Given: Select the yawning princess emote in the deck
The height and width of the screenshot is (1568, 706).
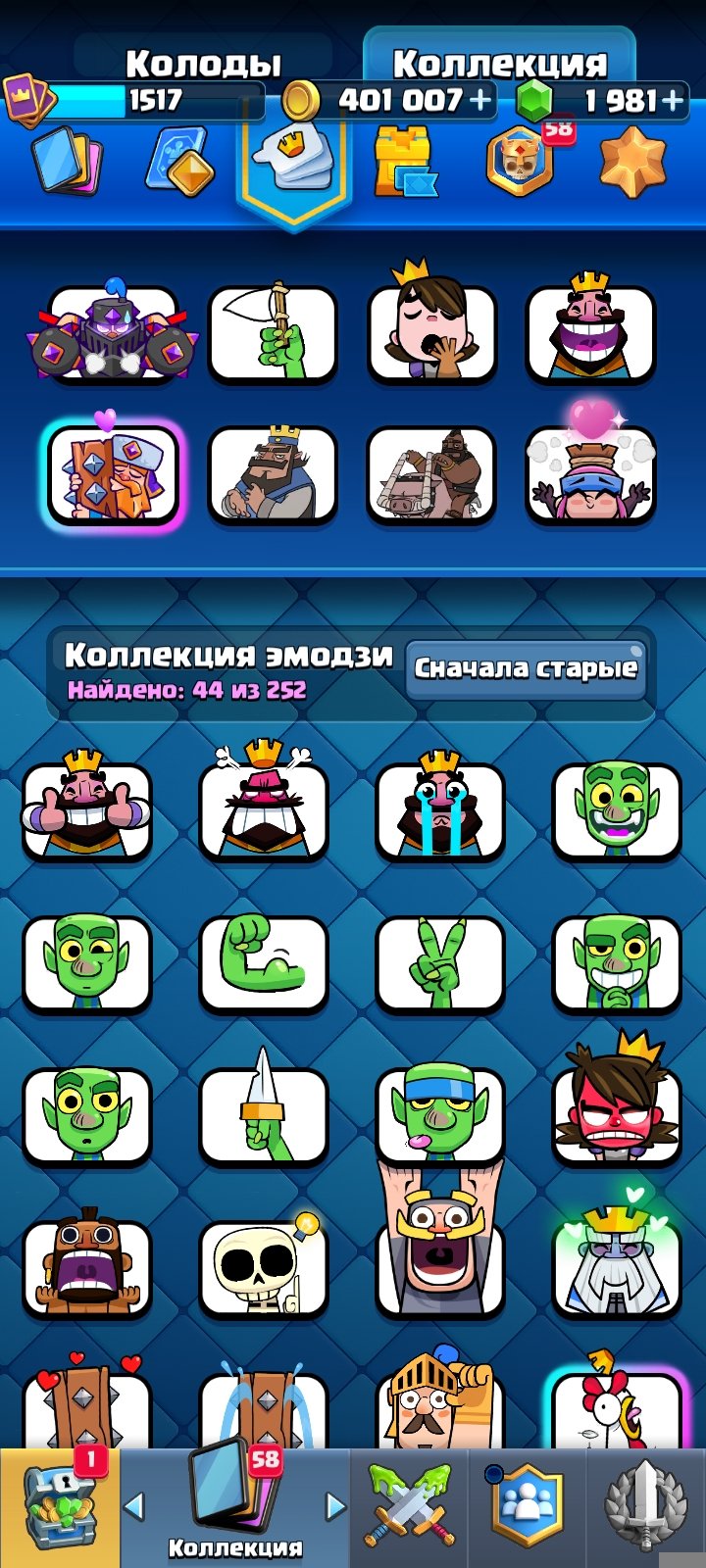Looking at the screenshot, I should [431, 330].
